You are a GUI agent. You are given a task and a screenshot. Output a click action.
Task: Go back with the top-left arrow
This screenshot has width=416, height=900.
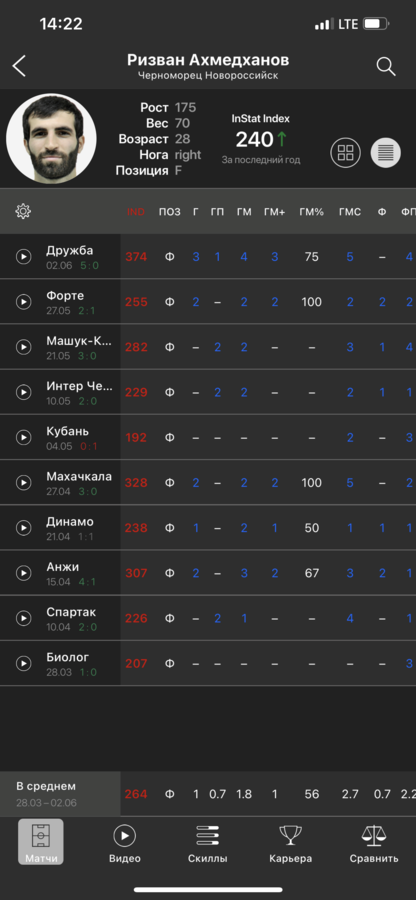pos(19,66)
